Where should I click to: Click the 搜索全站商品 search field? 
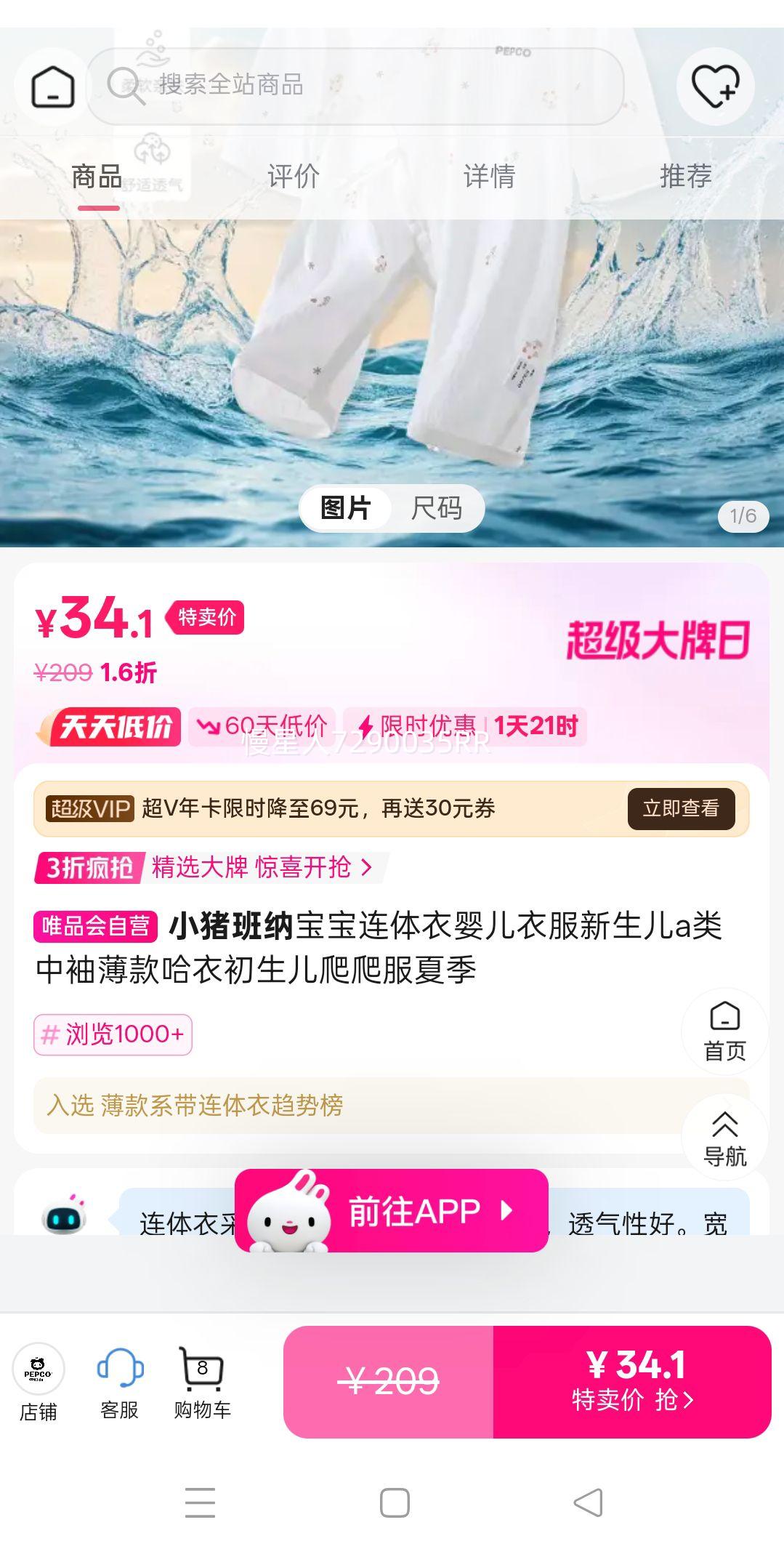click(x=363, y=84)
